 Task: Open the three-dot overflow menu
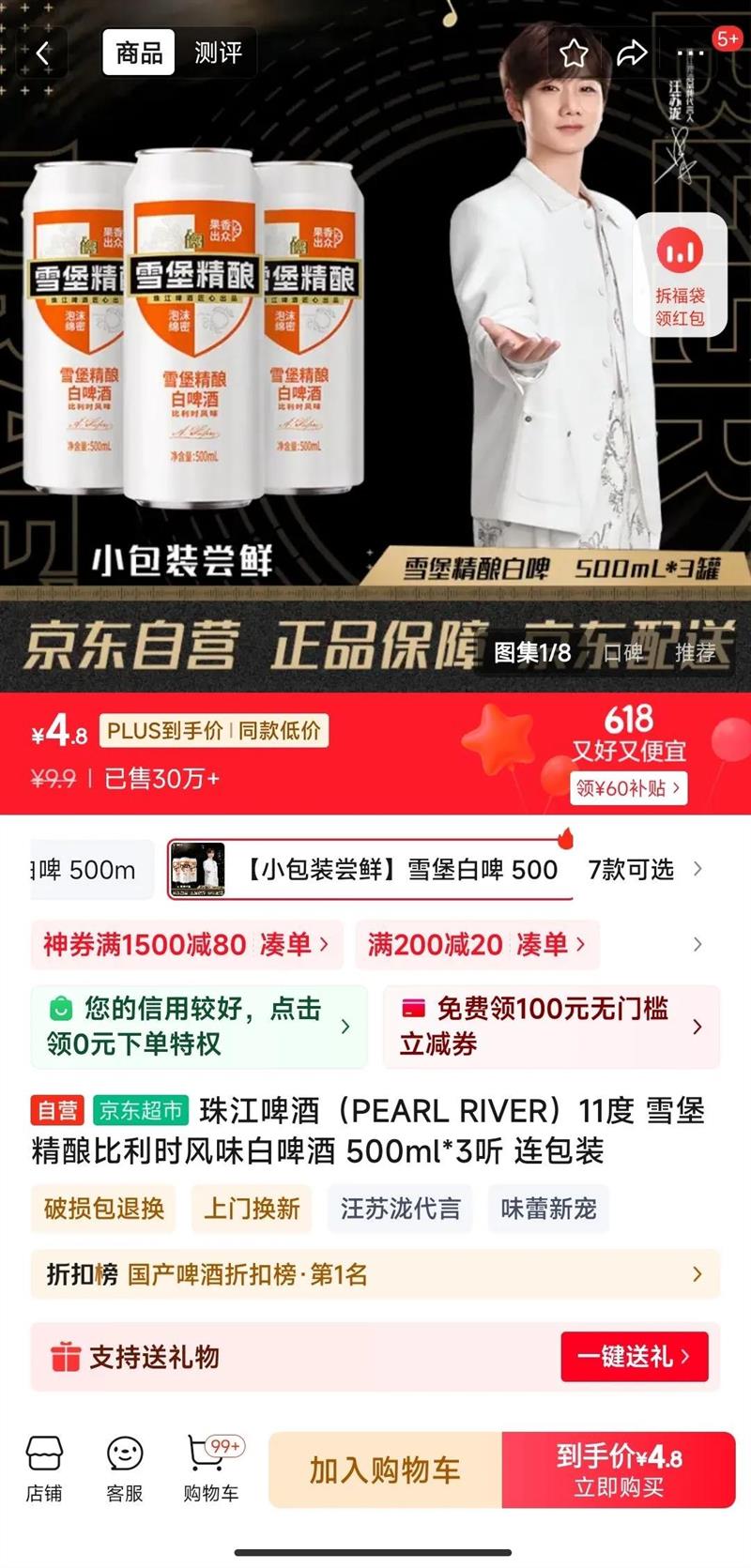[691, 53]
